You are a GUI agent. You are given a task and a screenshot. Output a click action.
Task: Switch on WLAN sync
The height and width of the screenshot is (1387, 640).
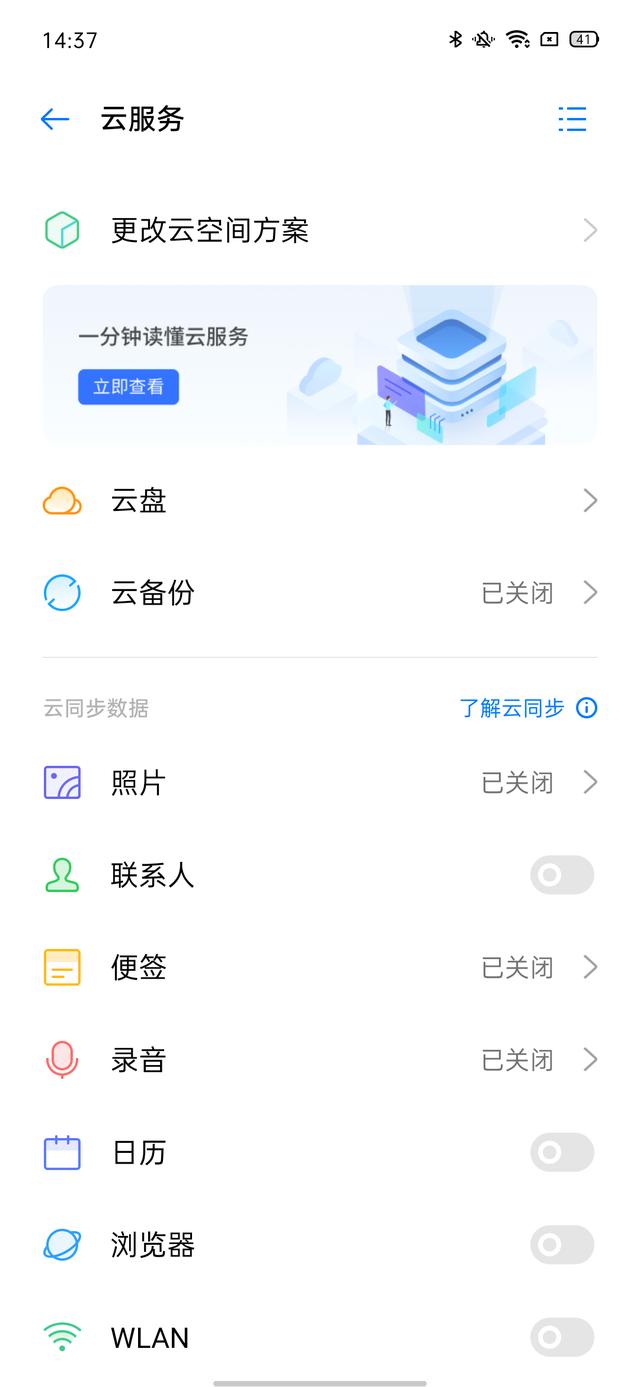[562, 1338]
